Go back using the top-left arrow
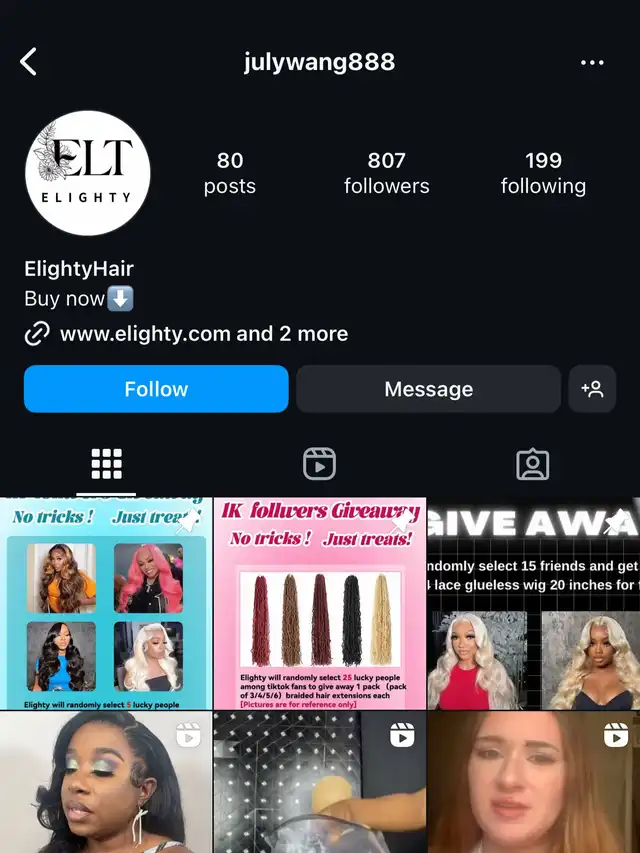640x853 pixels. pos(29,62)
